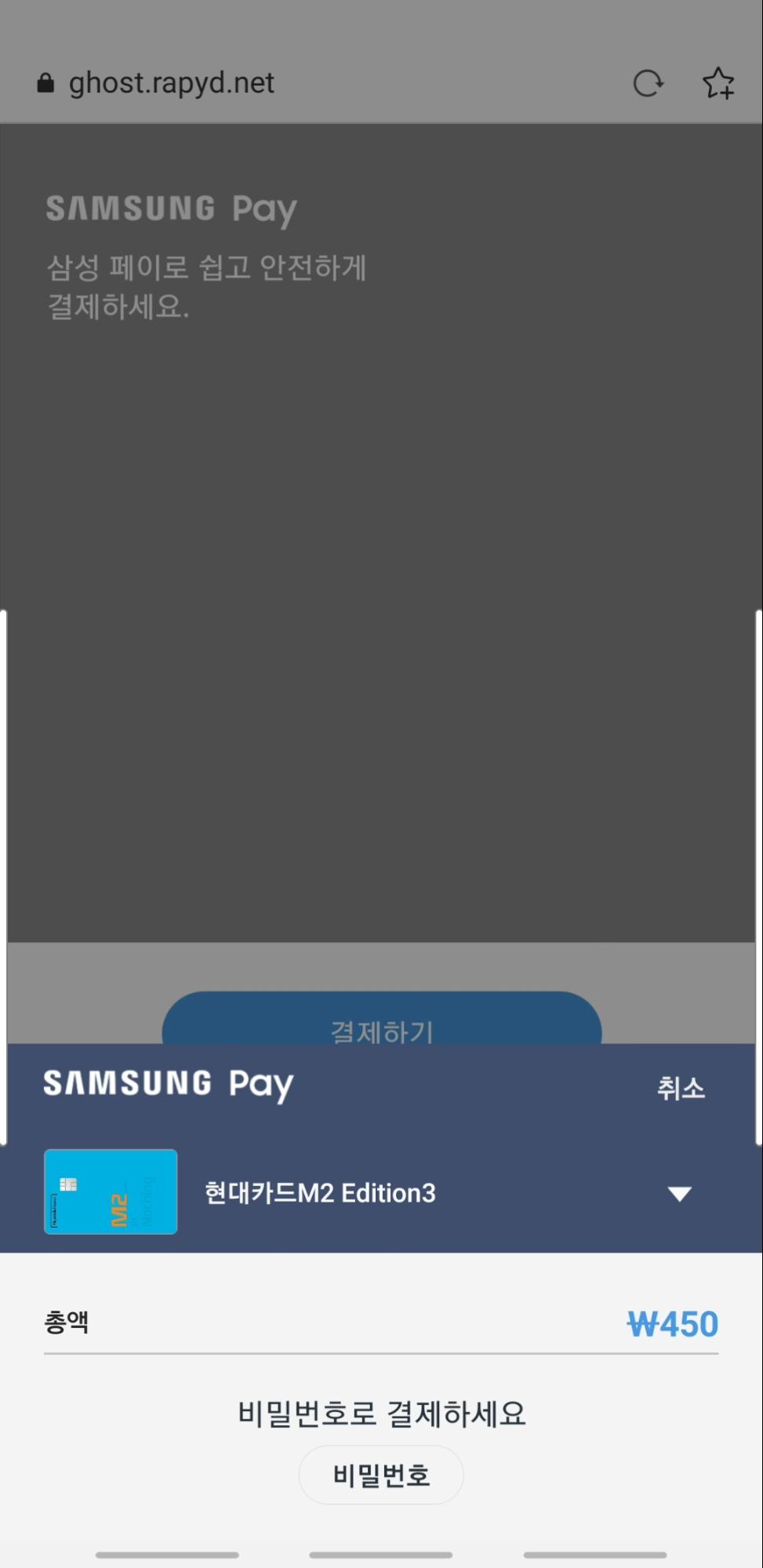Viewport: 763px width, 1568px height.
Task: Tap 취소 to cancel Samsung Pay
Action: [681, 1088]
